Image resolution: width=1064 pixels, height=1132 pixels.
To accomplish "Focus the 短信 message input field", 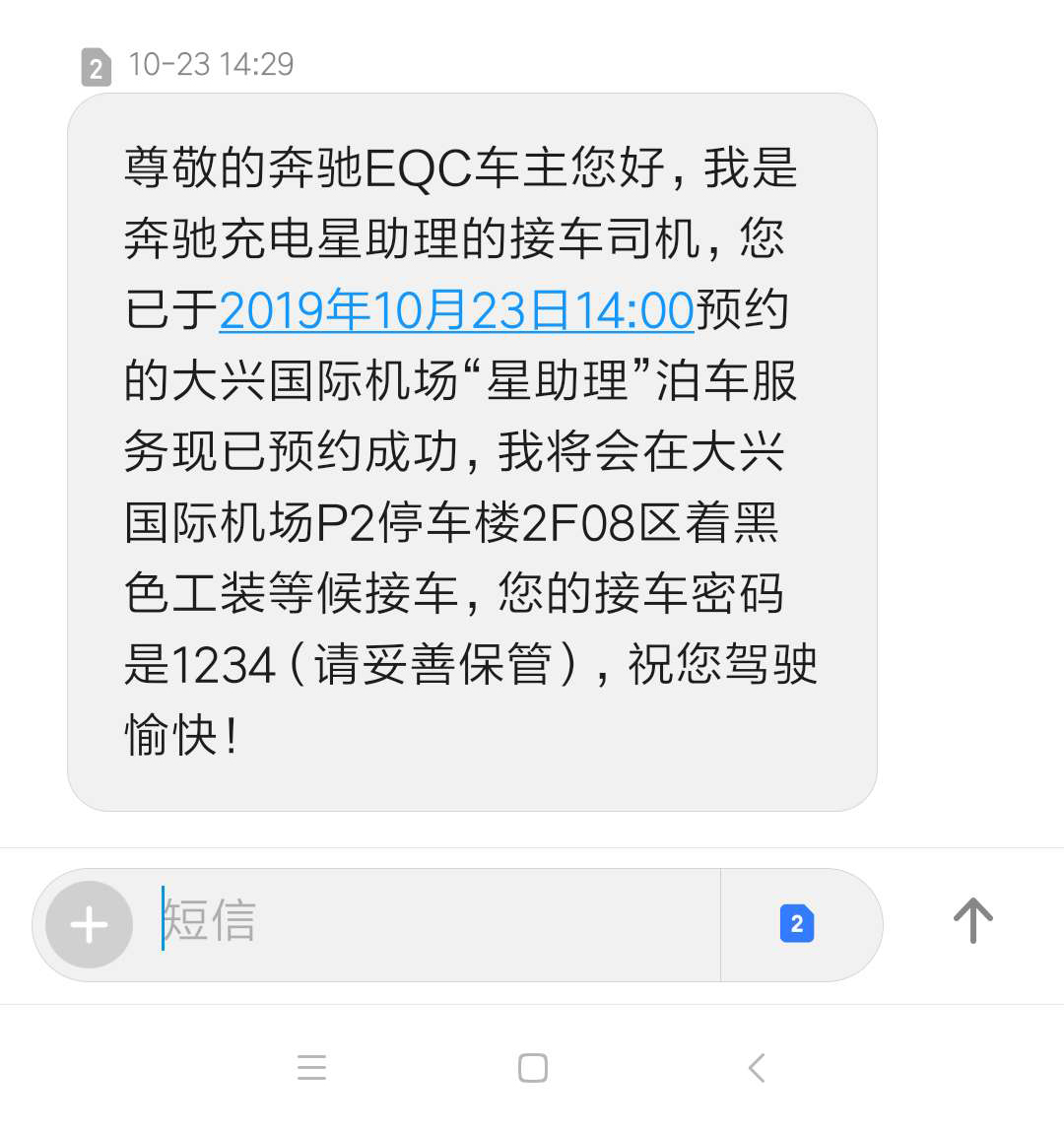I will pos(436,924).
